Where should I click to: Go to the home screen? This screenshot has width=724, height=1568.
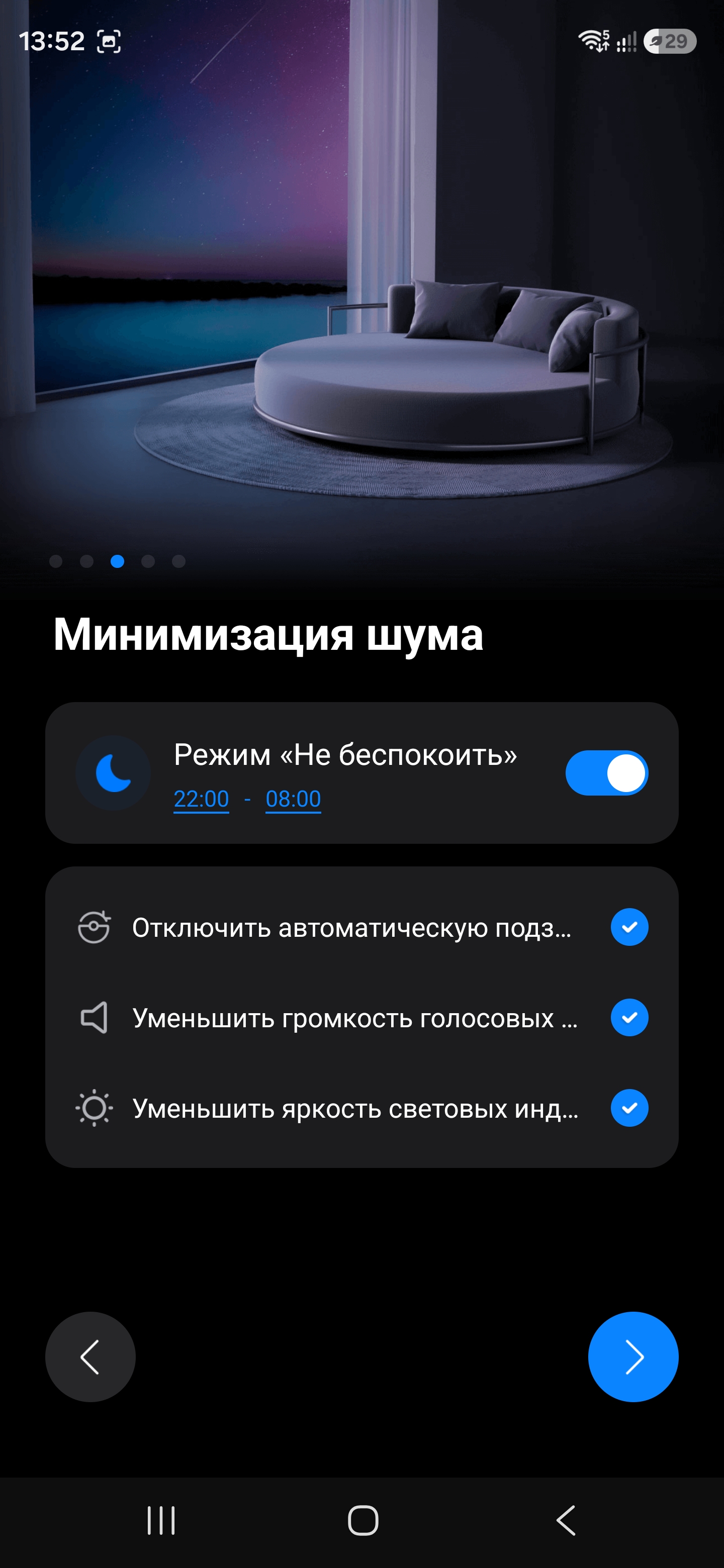tap(363, 1520)
